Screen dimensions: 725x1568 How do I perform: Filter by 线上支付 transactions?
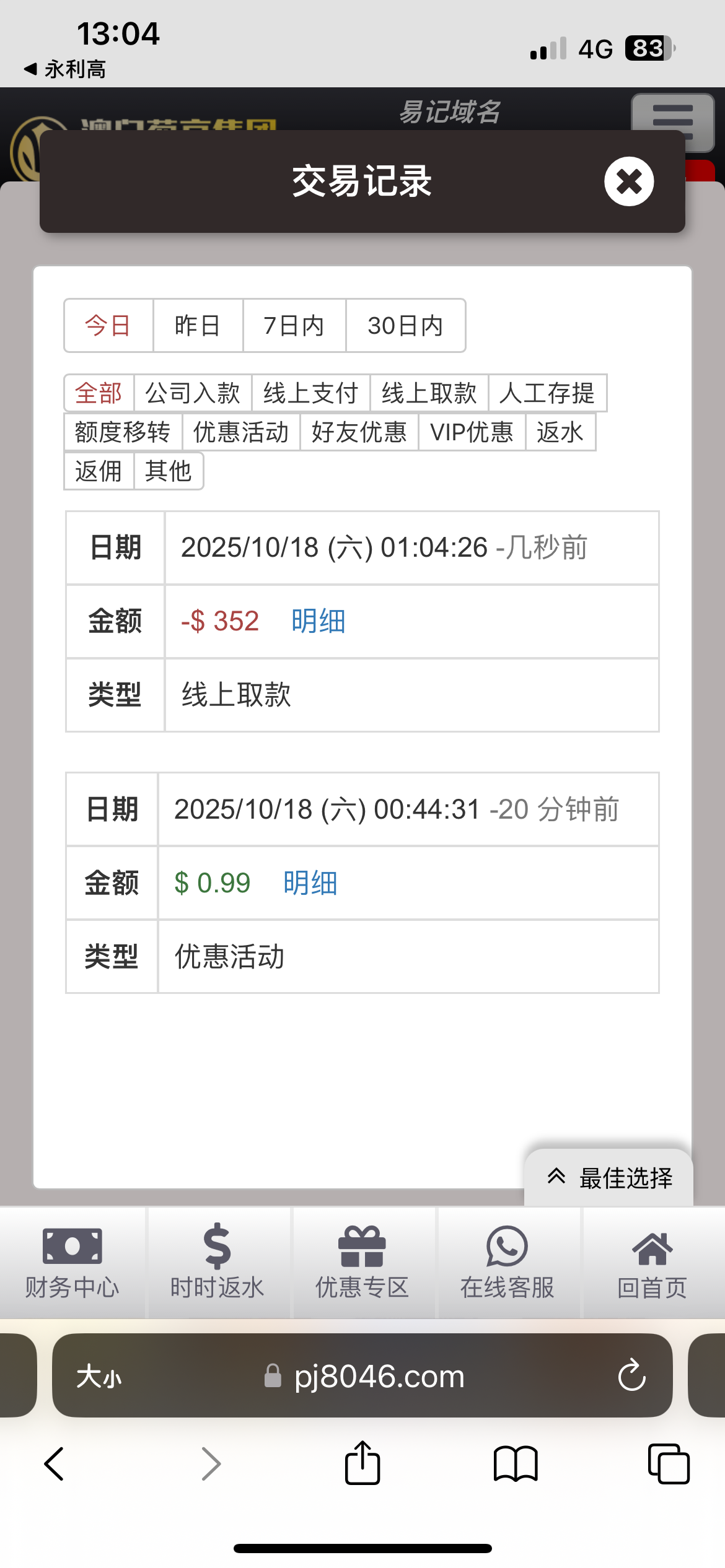tap(310, 393)
